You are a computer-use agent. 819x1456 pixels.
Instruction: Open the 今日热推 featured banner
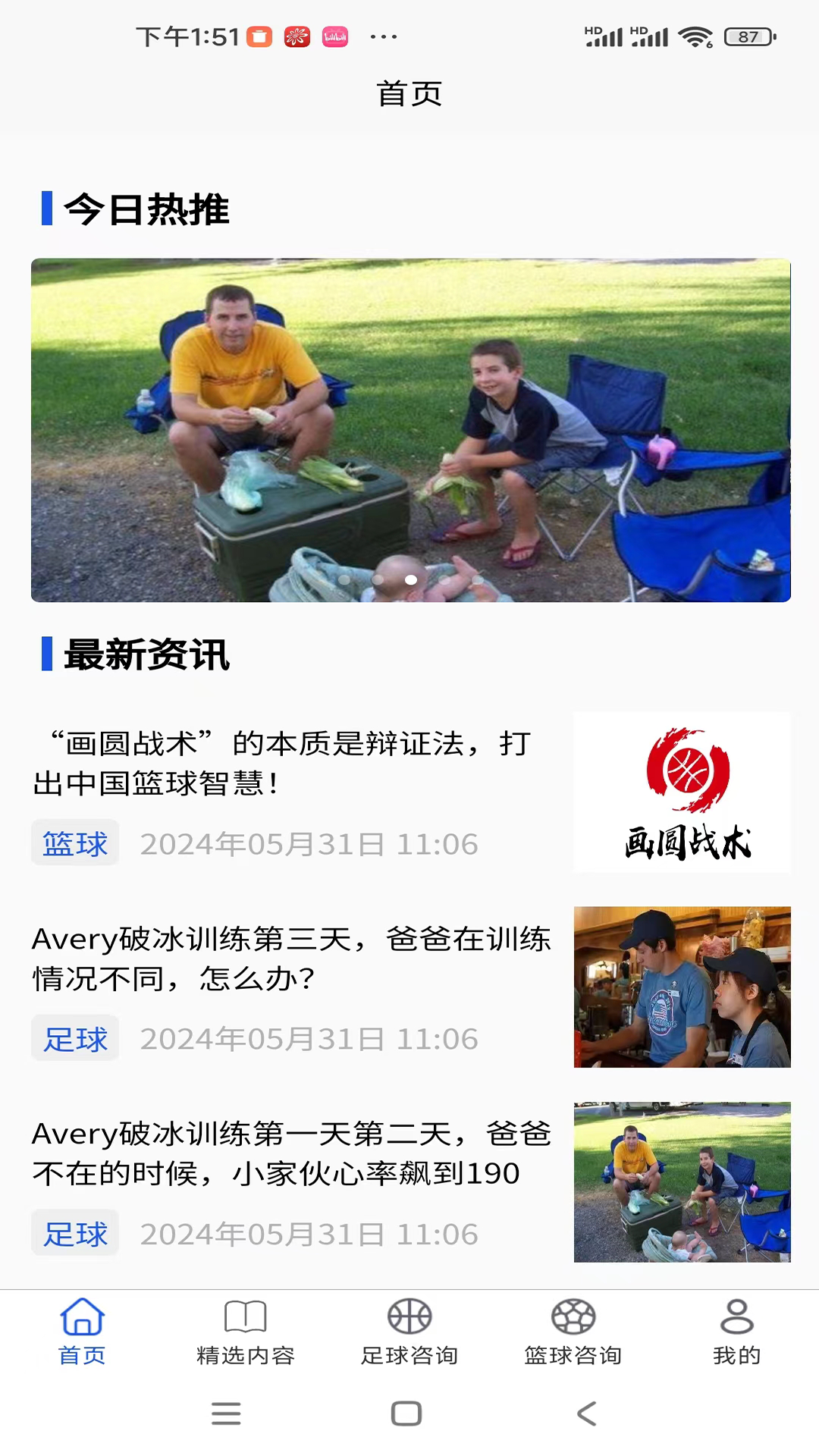pos(410,430)
